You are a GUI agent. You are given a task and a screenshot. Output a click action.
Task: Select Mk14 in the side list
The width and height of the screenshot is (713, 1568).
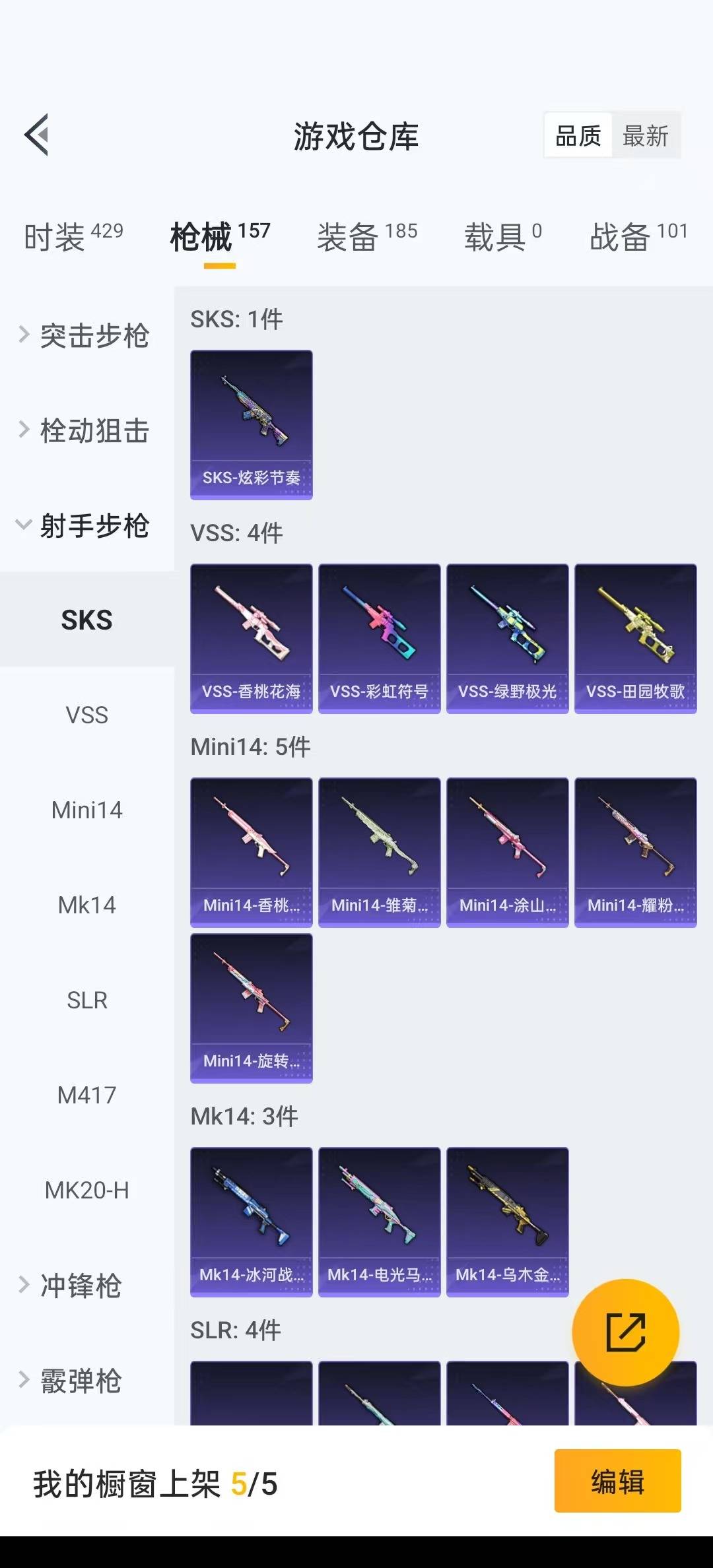86,905
